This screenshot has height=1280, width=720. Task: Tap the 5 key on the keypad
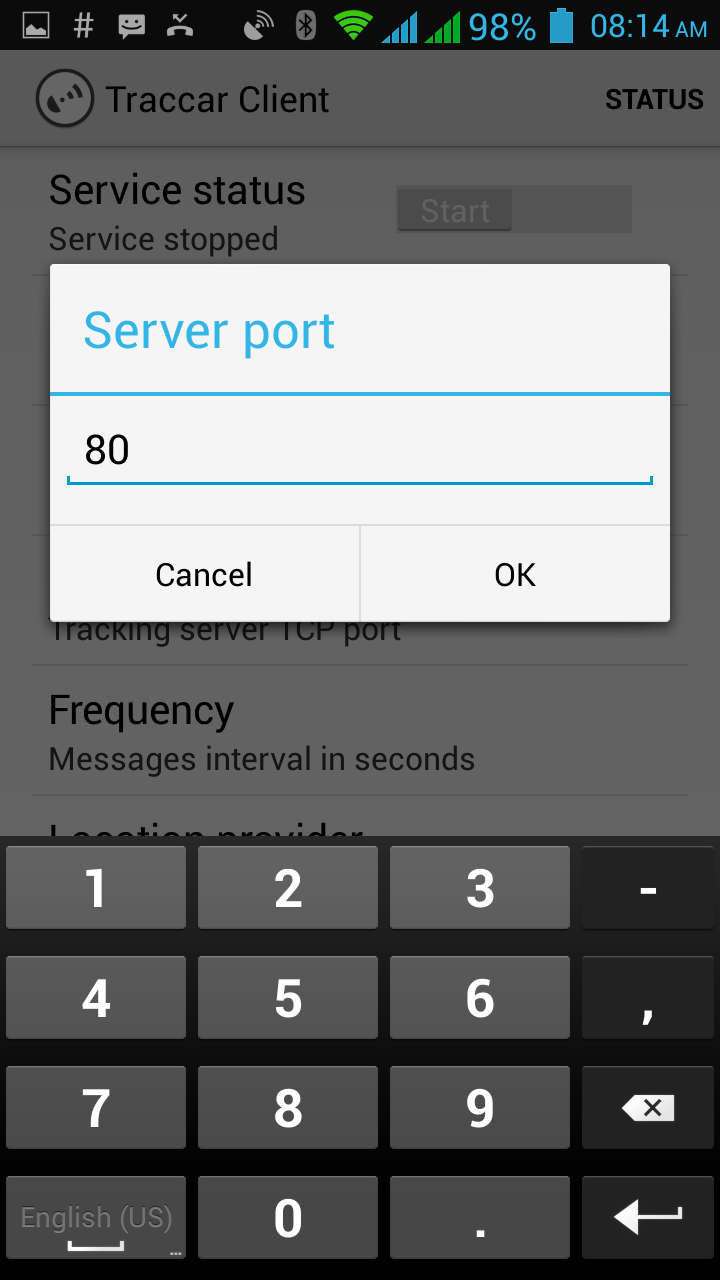coord(288,997)
